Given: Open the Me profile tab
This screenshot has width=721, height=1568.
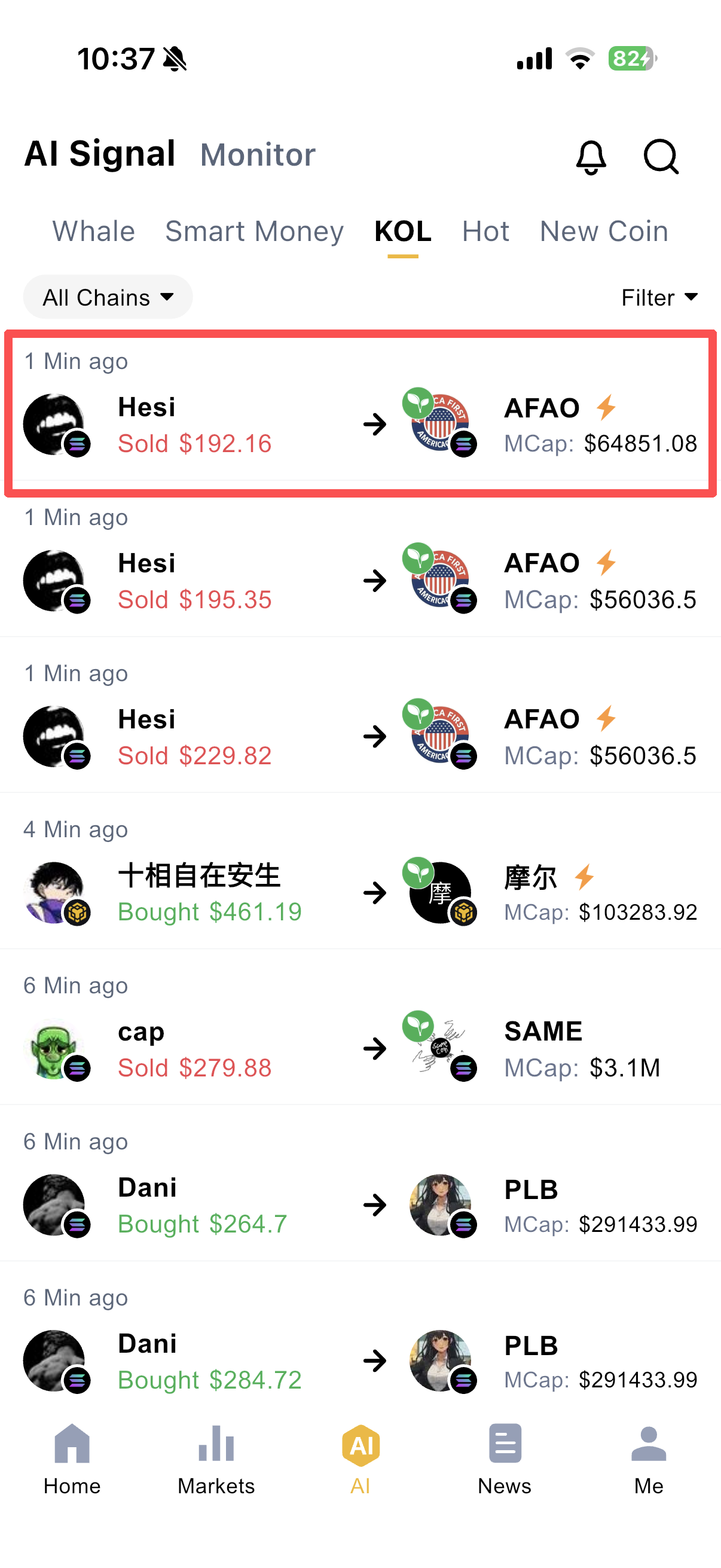Looking at the screenshot, I should point(649,1460).
